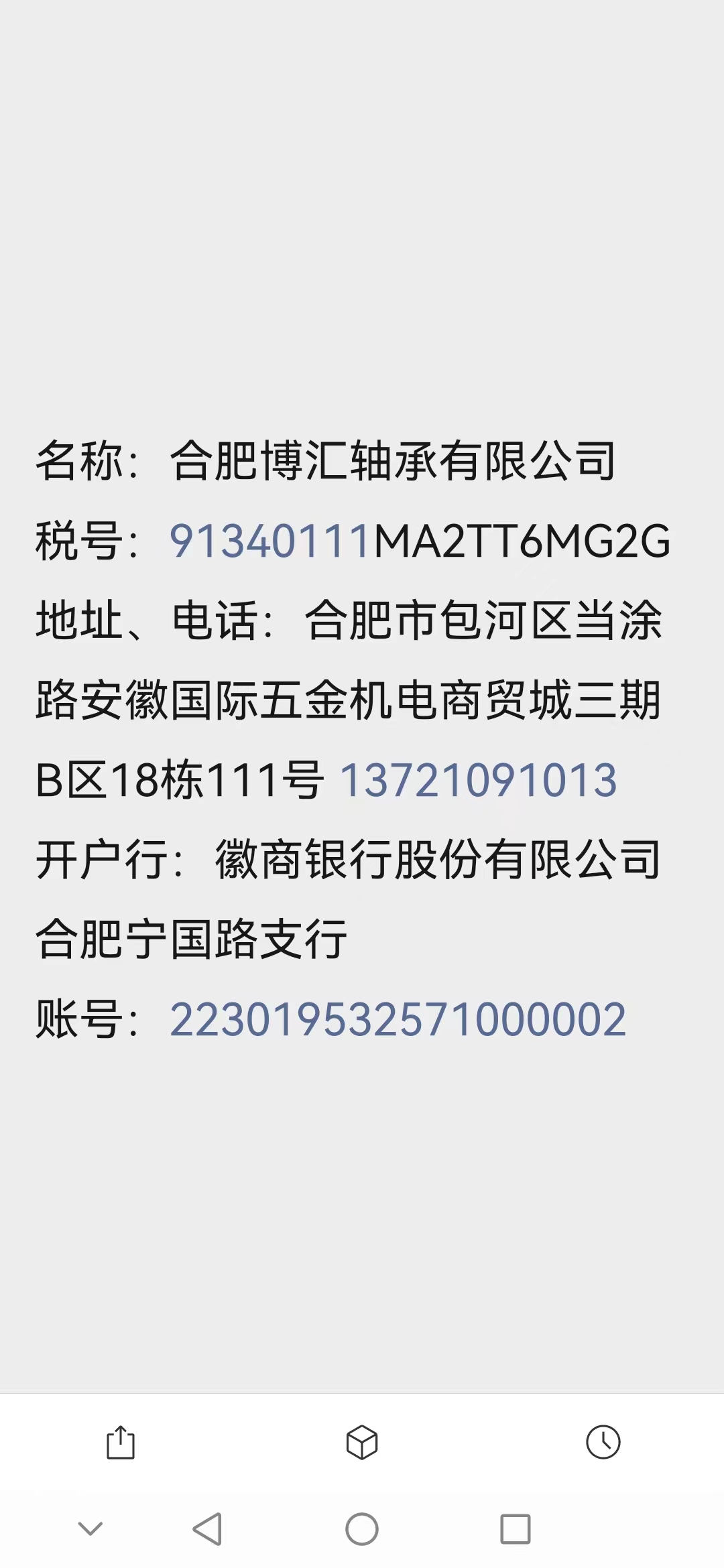This screenshot has height=1568, width=724.
Task: Tap the tax number link 91340111
Action: click(270, 541)
